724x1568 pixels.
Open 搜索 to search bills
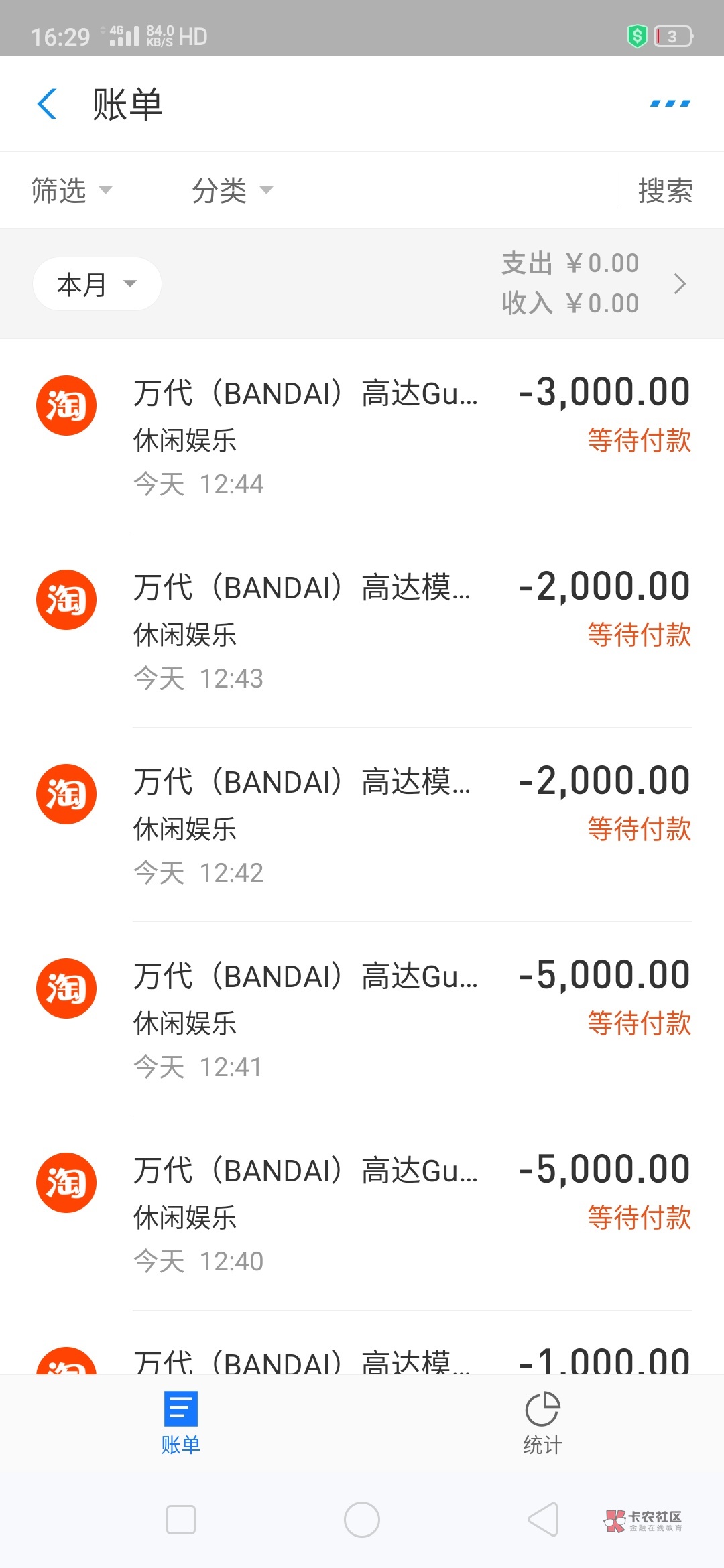pos(665,190)
